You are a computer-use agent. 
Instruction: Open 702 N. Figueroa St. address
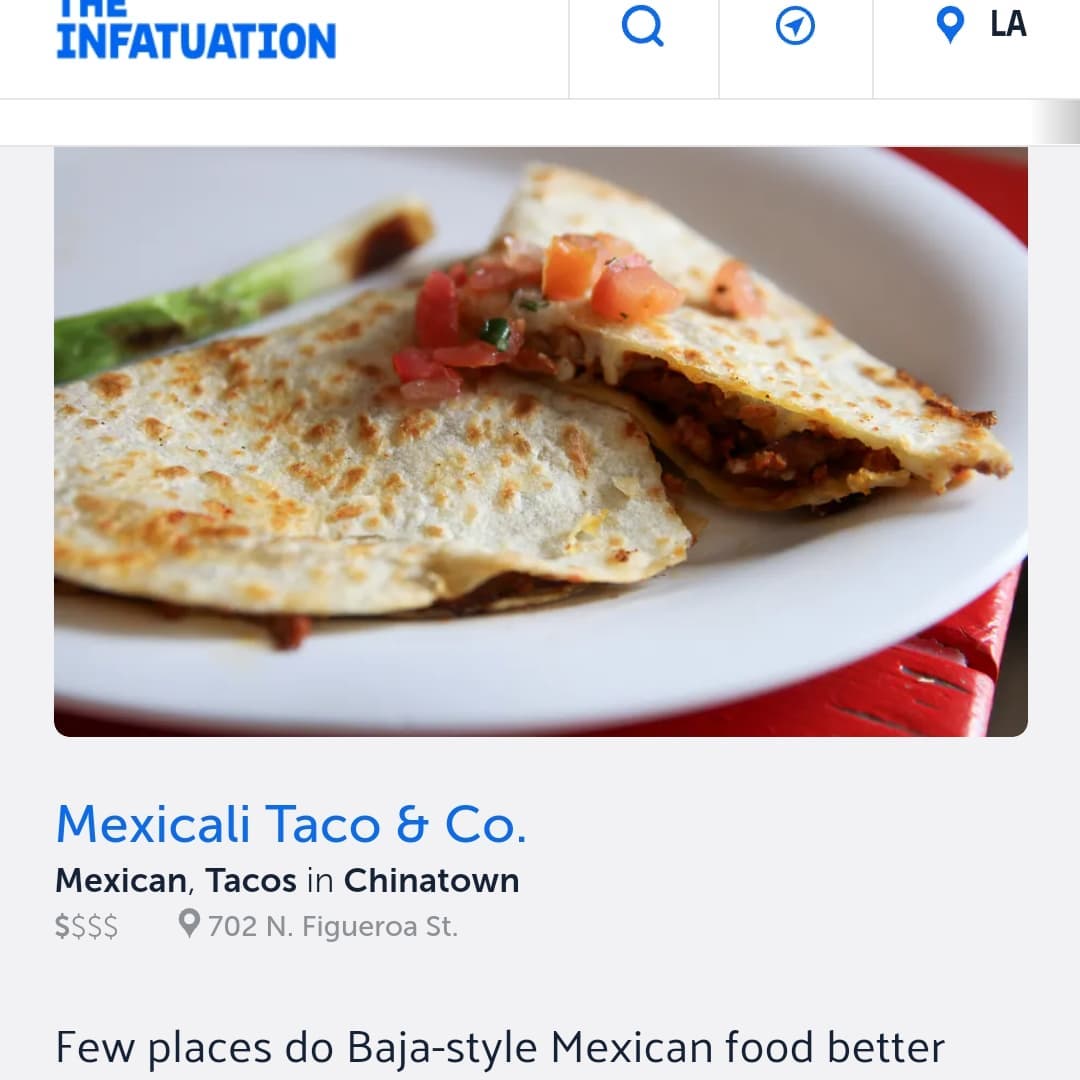tap(330, 927)
